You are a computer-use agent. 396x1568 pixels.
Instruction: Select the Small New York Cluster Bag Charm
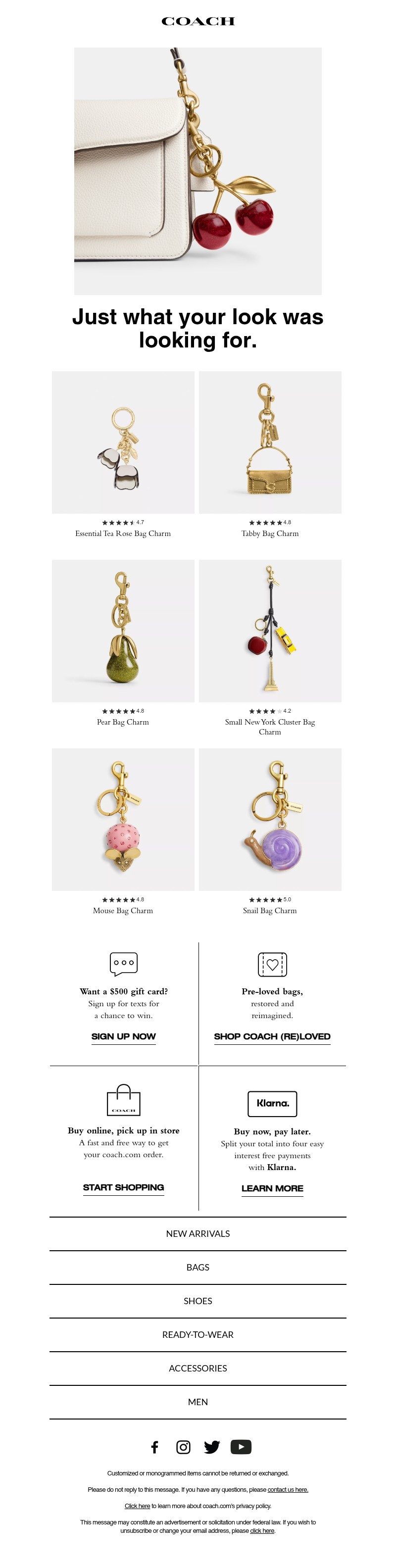click(269, 631)
